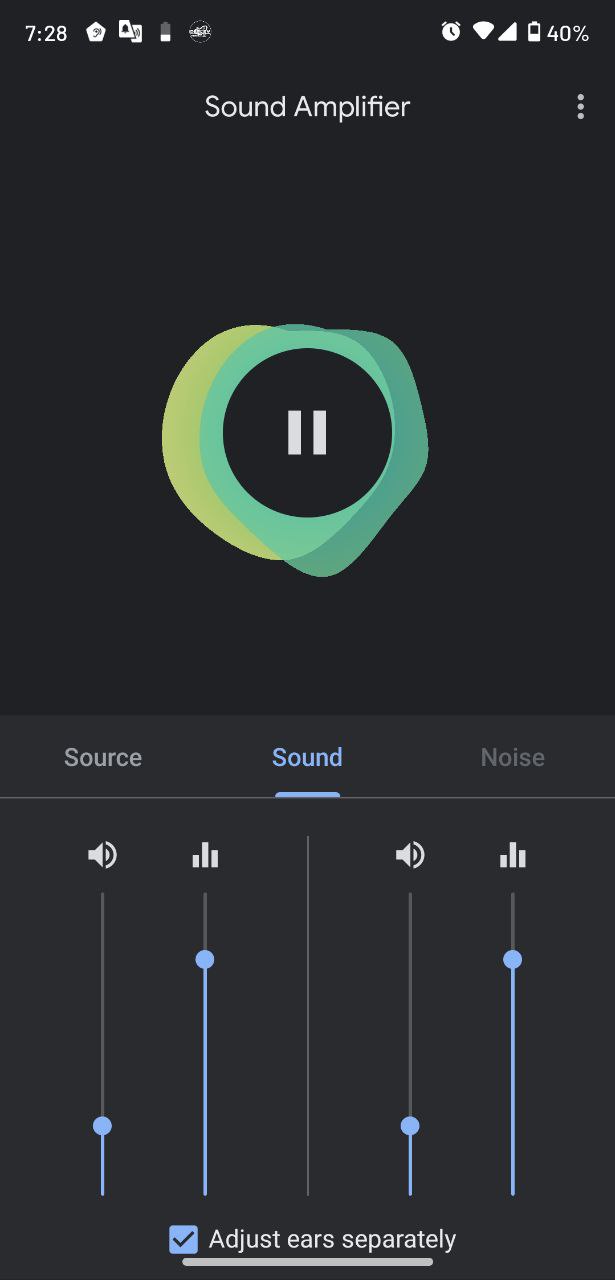
Task: Tap the right ear fine-tuning slider
Action: tap(512, 1044)
